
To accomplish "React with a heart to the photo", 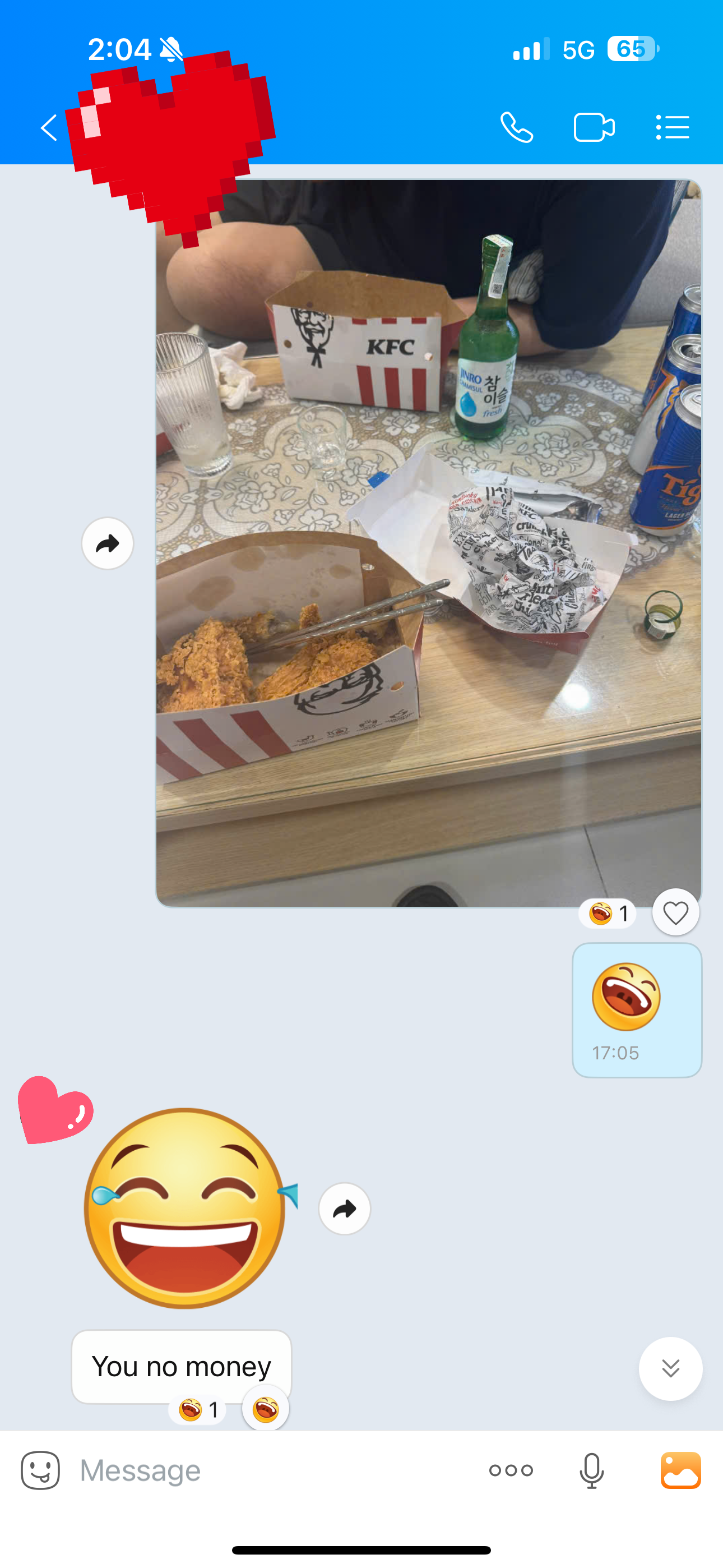I will tap(675, 912).
